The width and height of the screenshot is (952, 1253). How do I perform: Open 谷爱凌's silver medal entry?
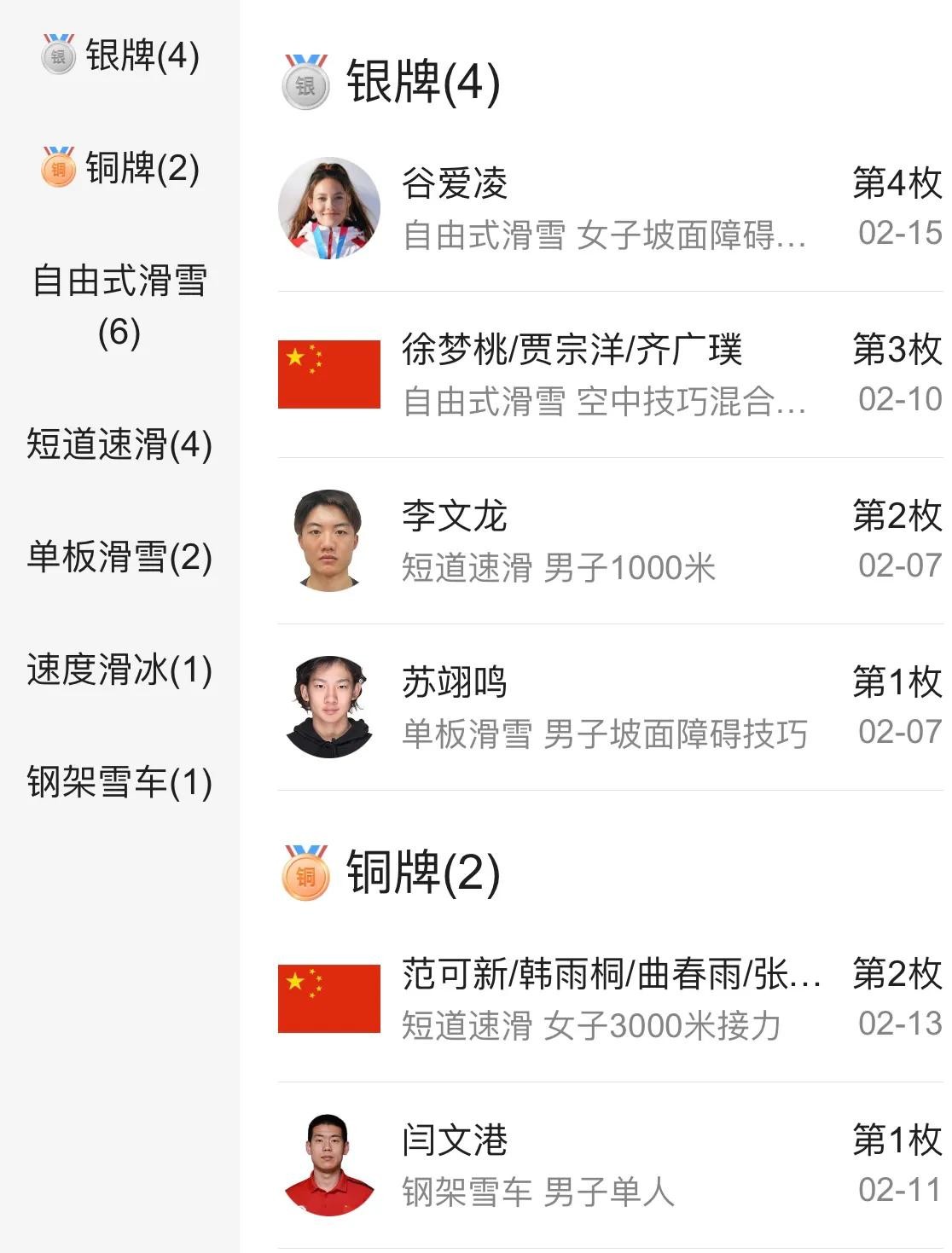609,208
